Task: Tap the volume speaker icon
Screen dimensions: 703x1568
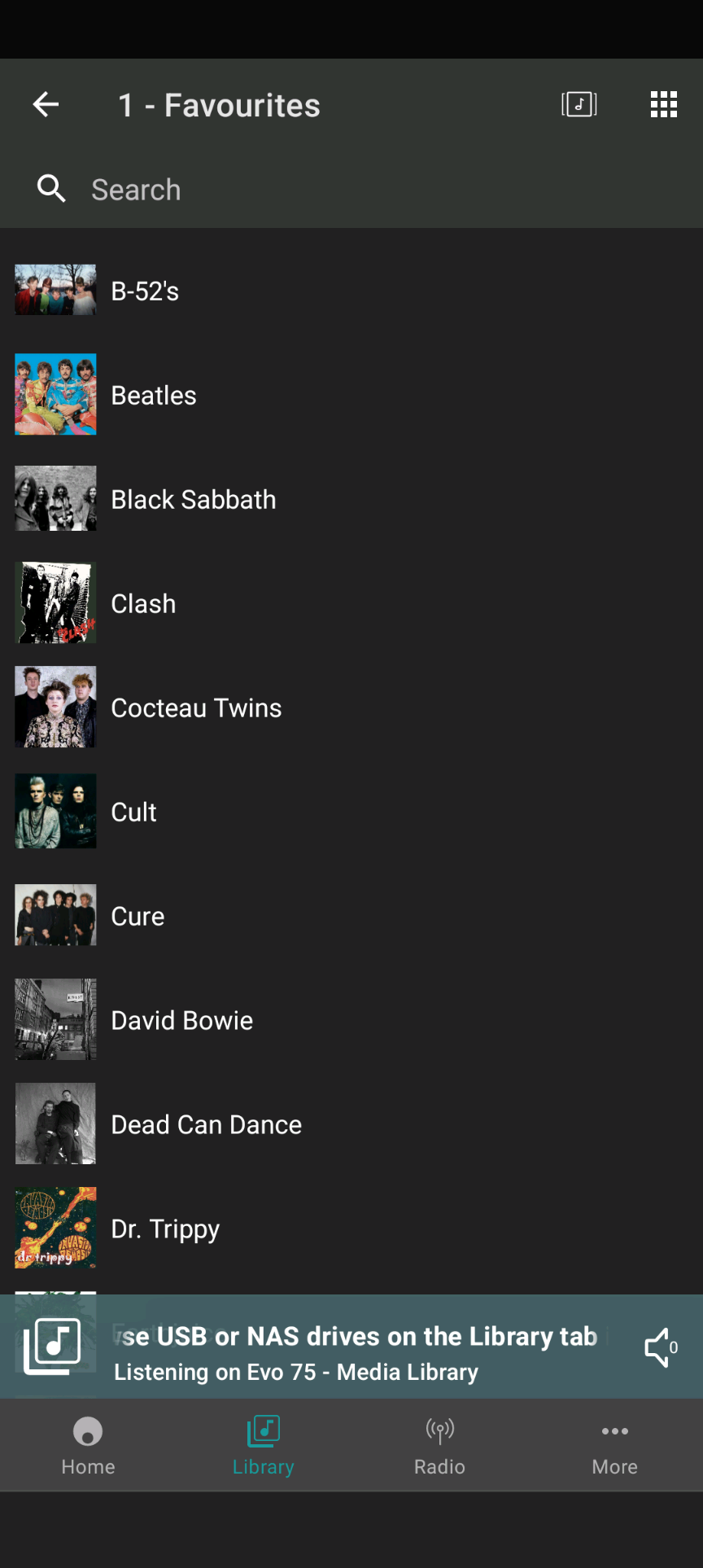Action: coord(660,1347)
